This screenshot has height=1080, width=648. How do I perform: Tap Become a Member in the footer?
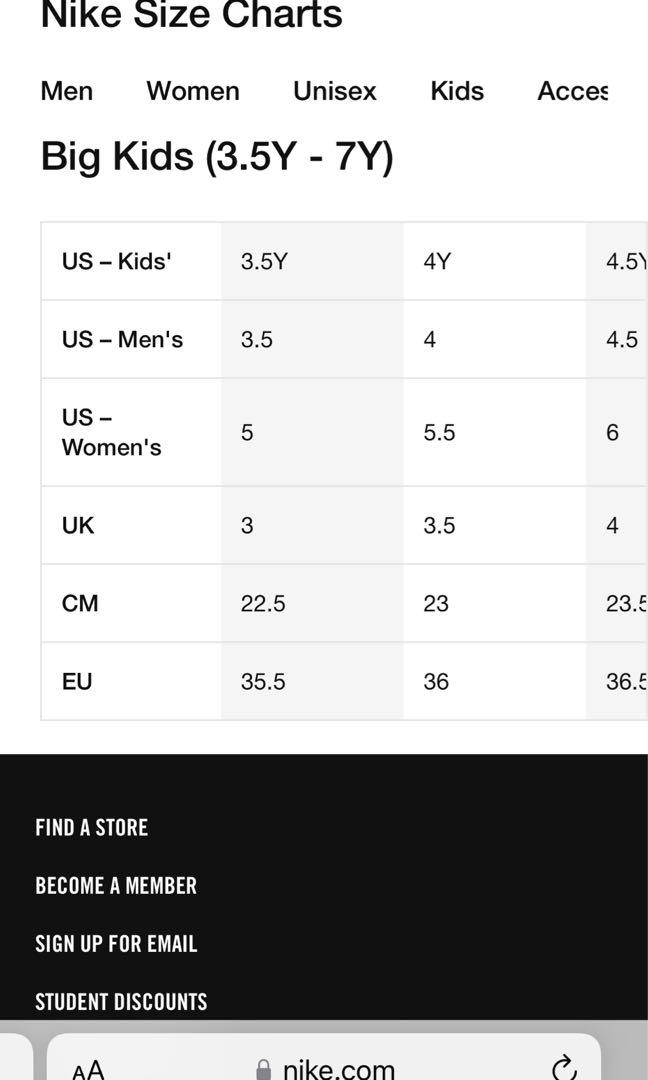coord(116,885)
